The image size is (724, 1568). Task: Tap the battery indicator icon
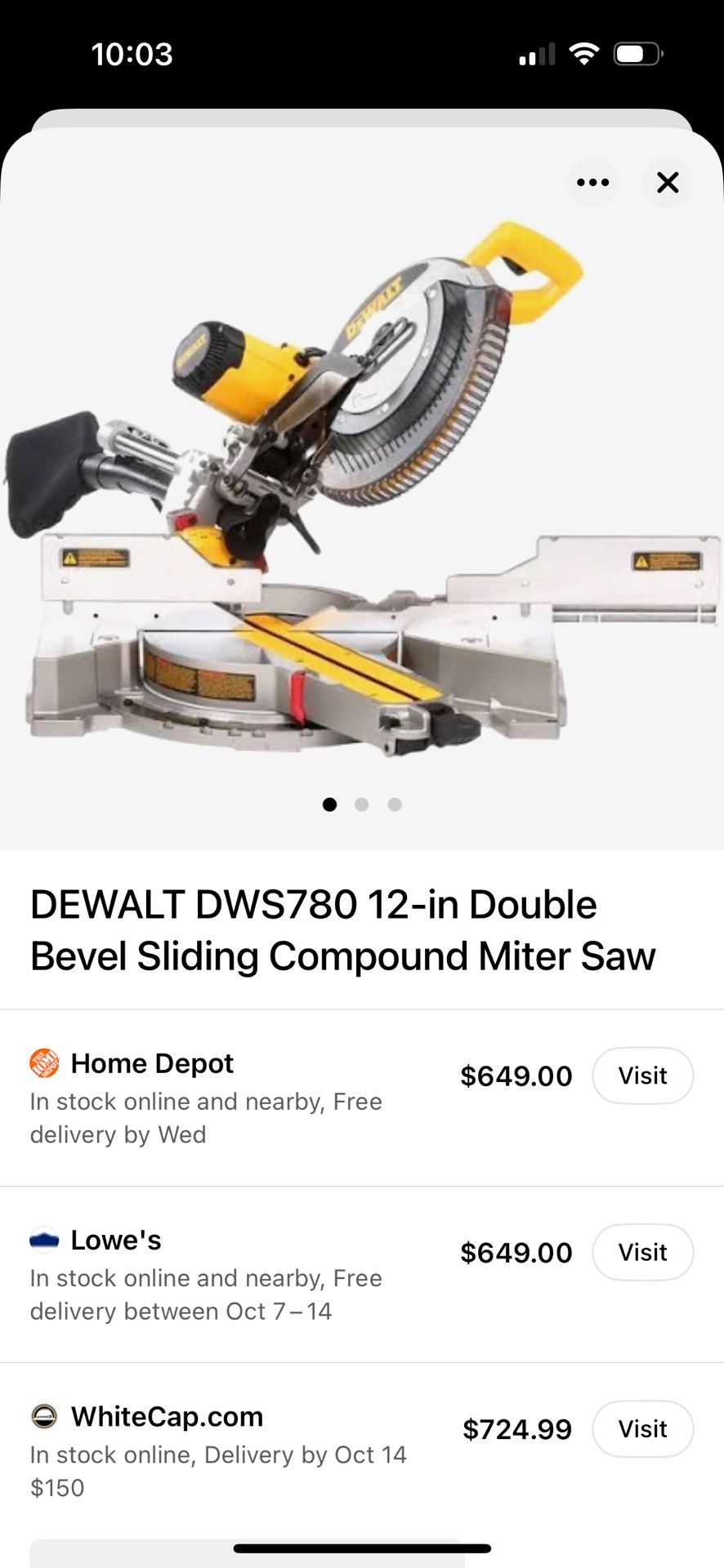tap(637, 52)
